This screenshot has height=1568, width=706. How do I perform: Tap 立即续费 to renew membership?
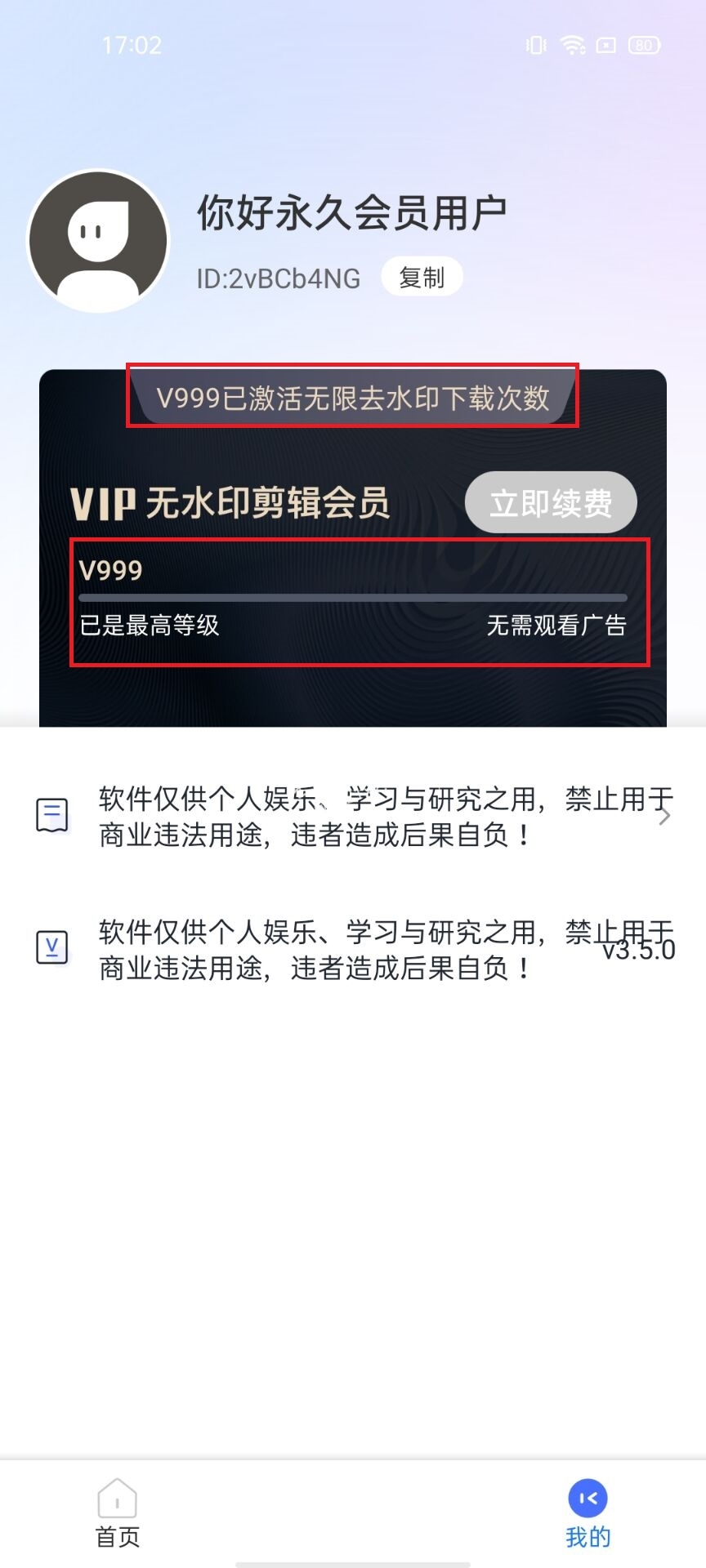point(551,502)
